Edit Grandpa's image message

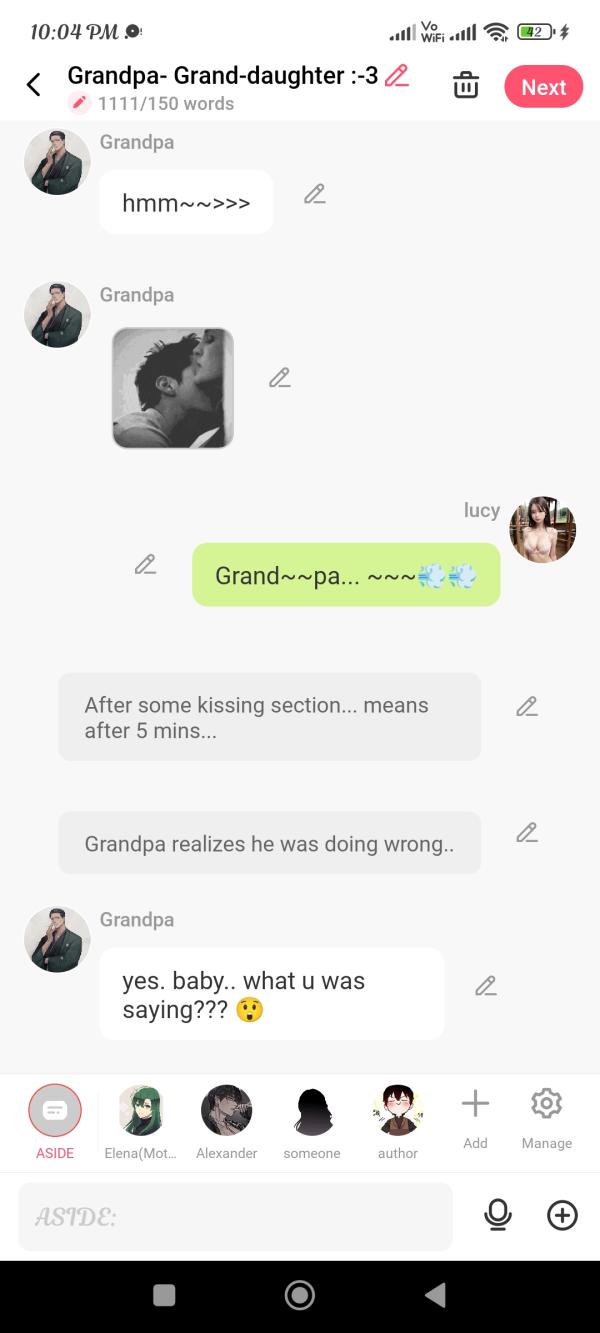click(x=280, y=378)
